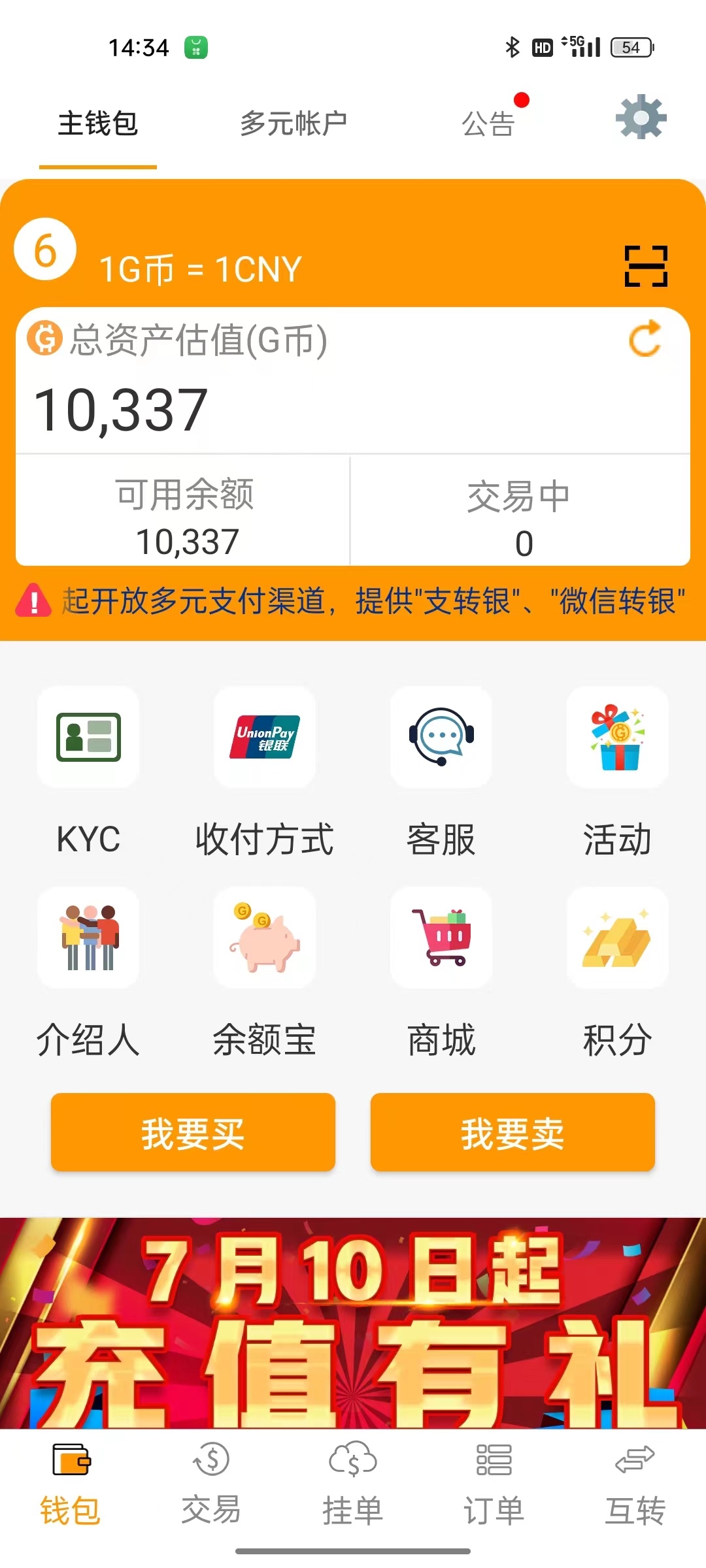Open the 商城 mall
Viewport: 706px width, 1568px height.
[x=441, y=938]
